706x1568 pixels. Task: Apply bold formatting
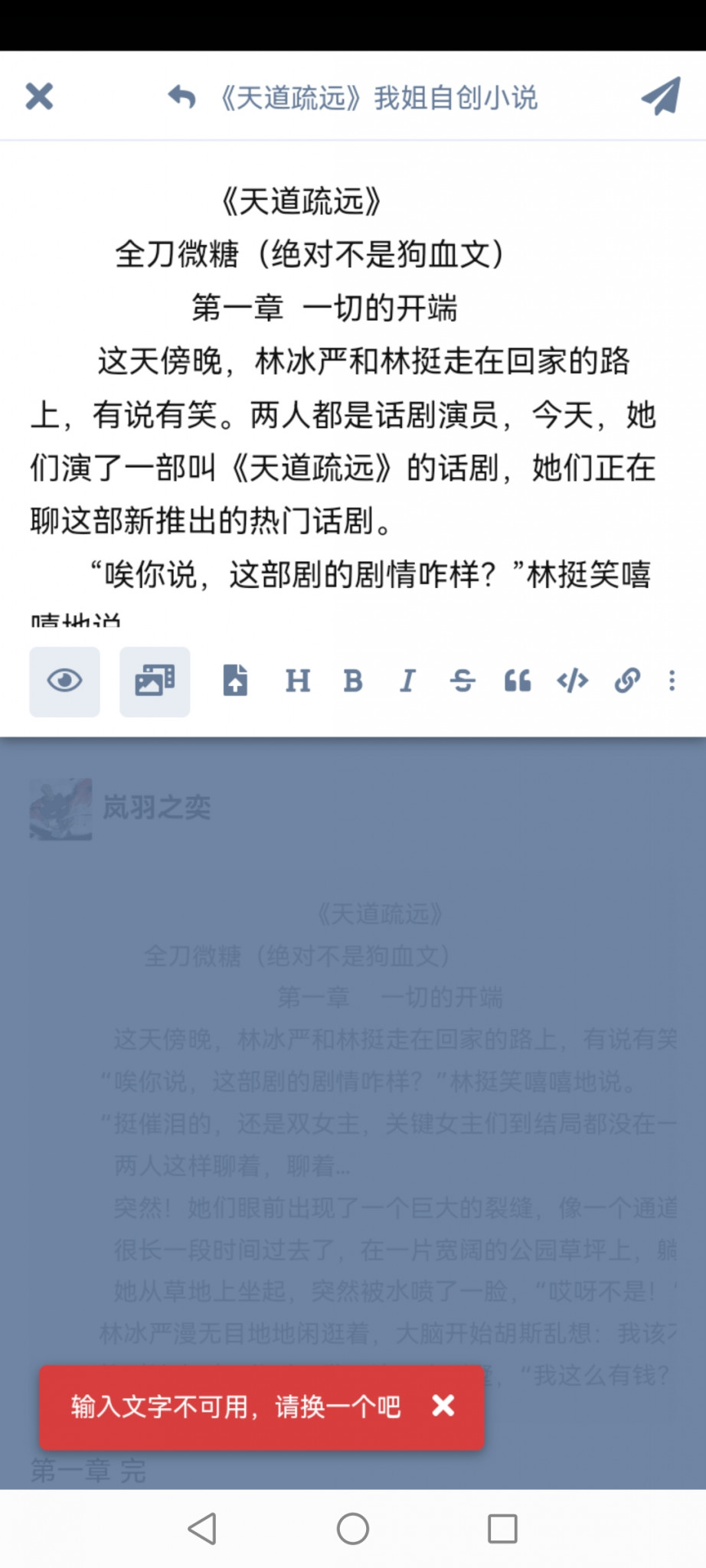353,680
